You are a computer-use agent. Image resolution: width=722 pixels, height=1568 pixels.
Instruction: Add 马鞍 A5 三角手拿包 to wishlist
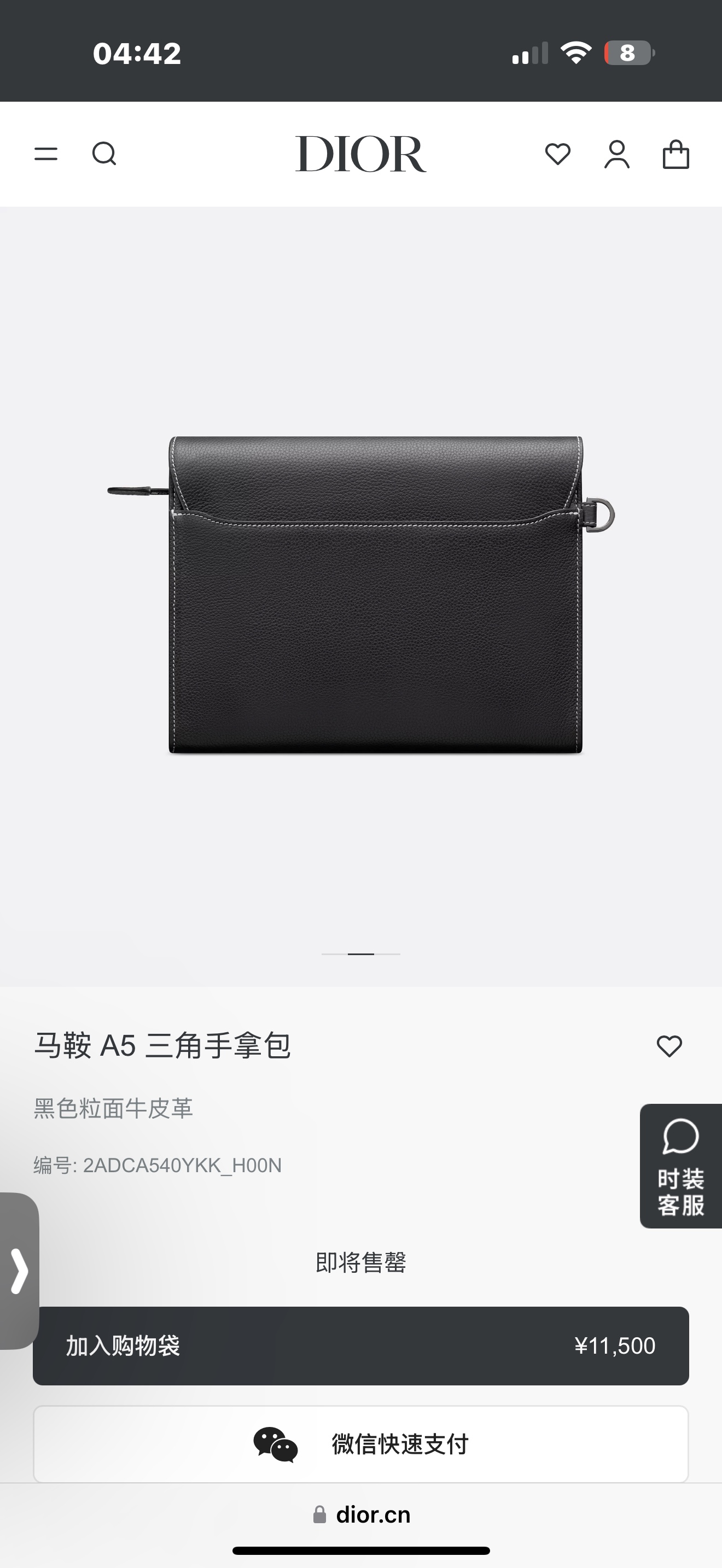[x=669, y=1046]
